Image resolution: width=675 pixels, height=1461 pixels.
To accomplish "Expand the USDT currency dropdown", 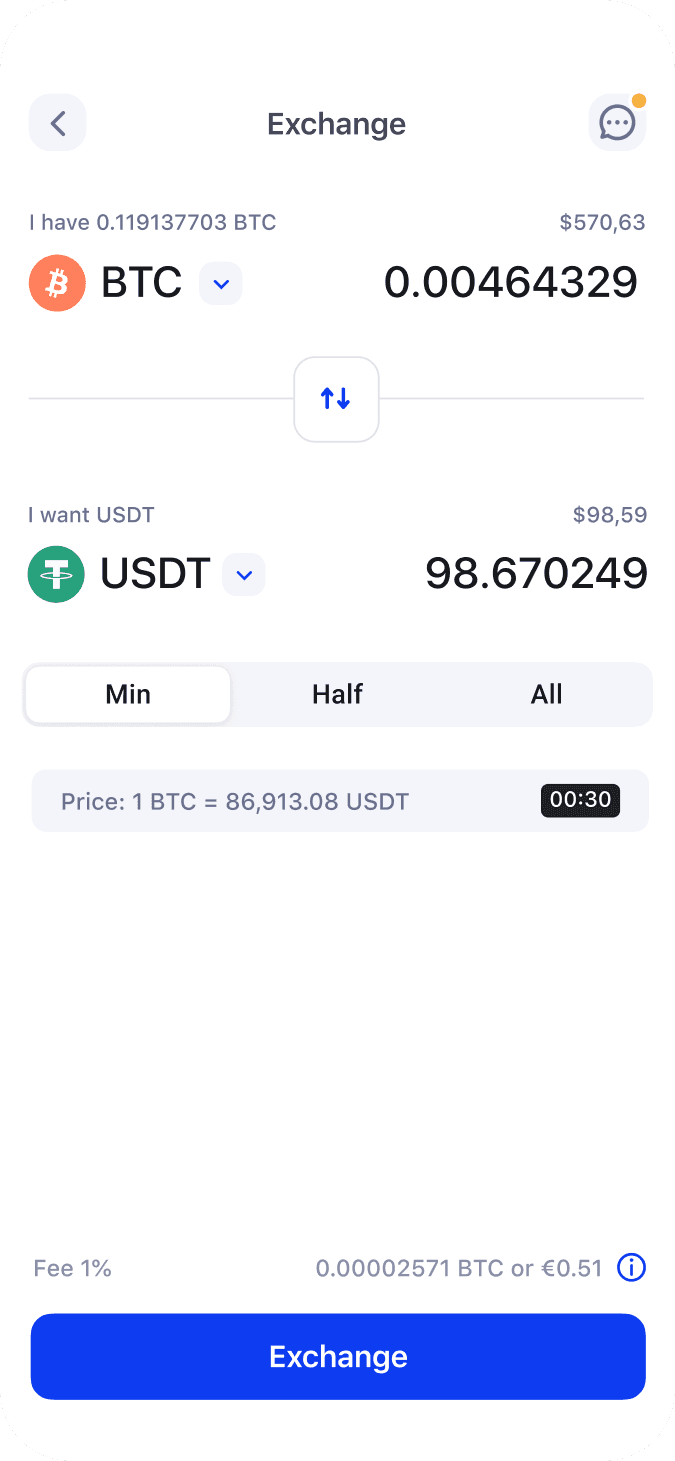I will click(x=244, y=575).
